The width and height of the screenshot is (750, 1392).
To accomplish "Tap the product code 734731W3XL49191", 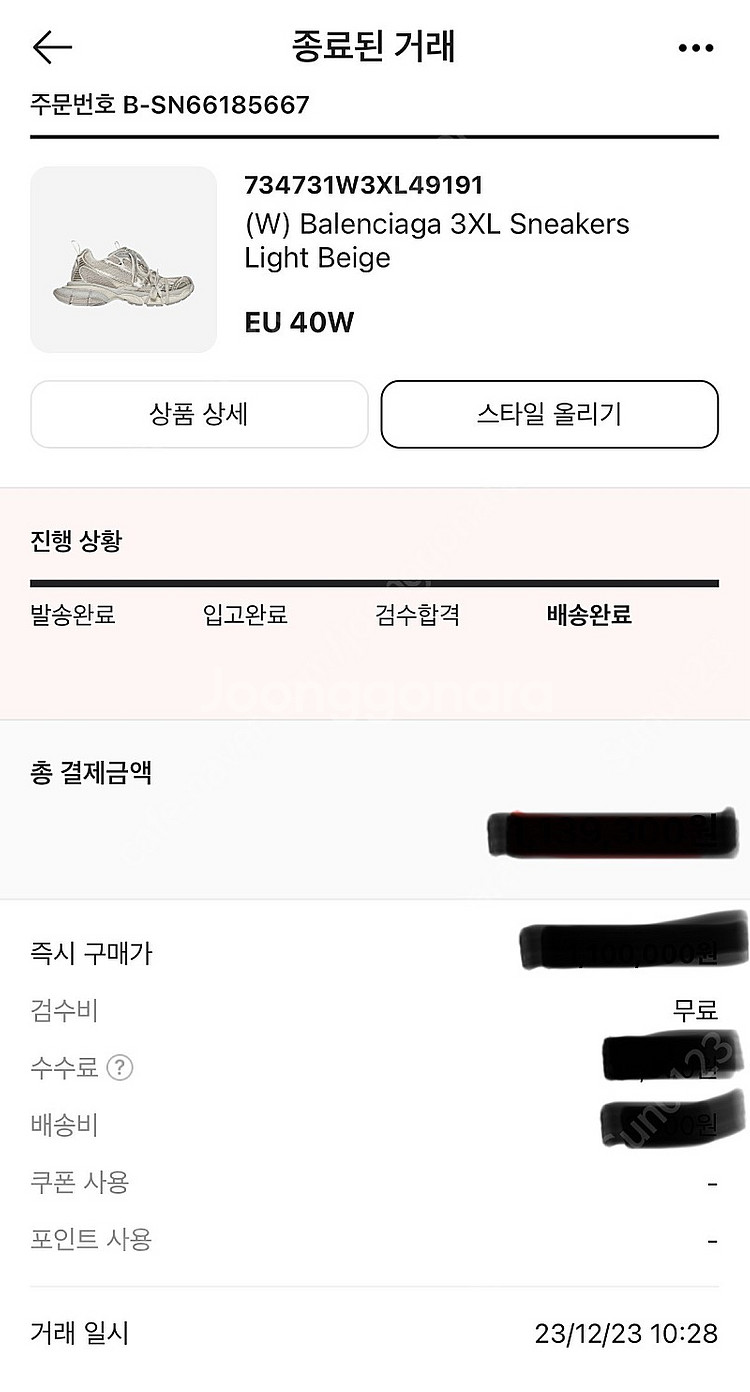I will click(365, 186).
